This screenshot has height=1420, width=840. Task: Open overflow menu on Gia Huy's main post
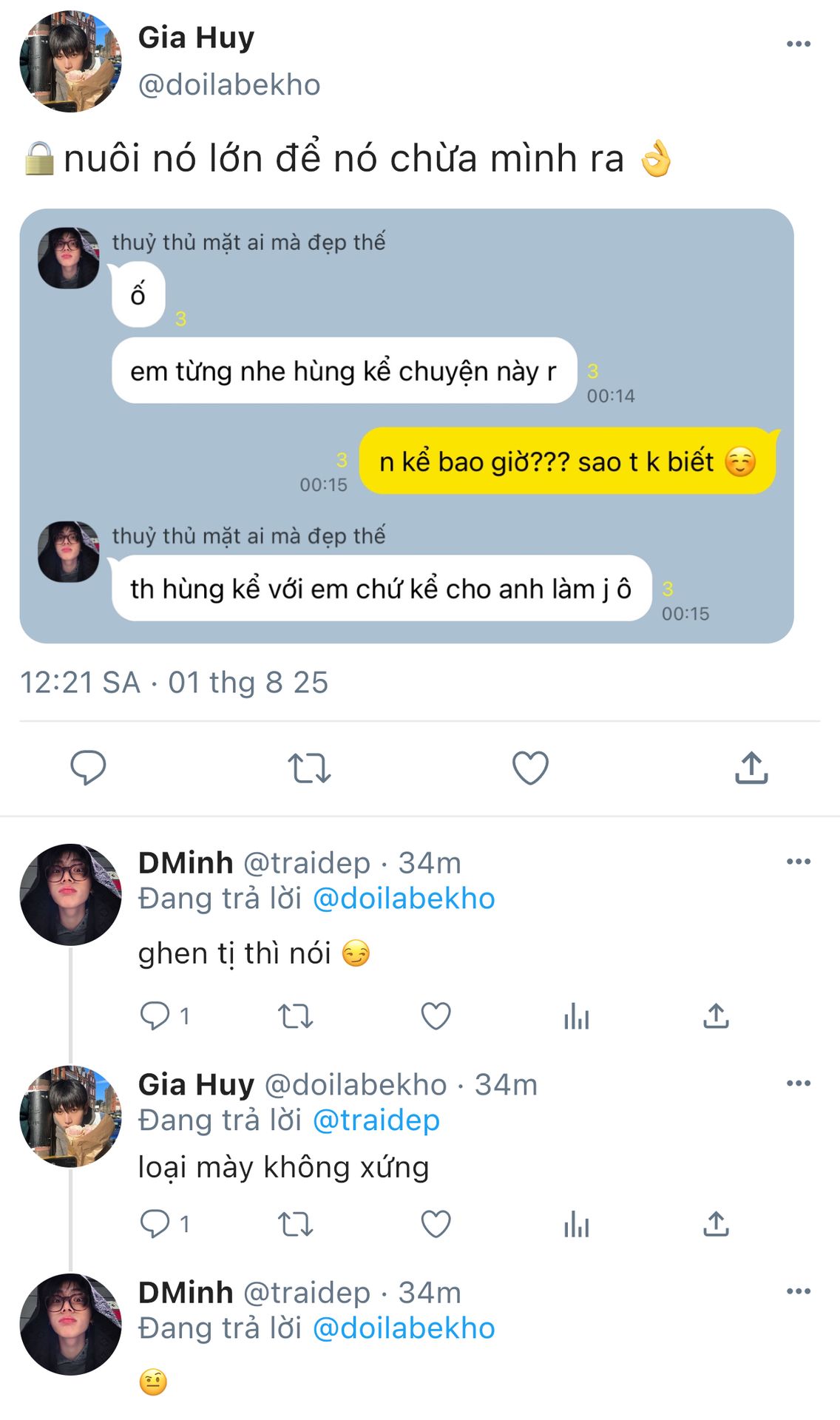(x=798, y=44)
